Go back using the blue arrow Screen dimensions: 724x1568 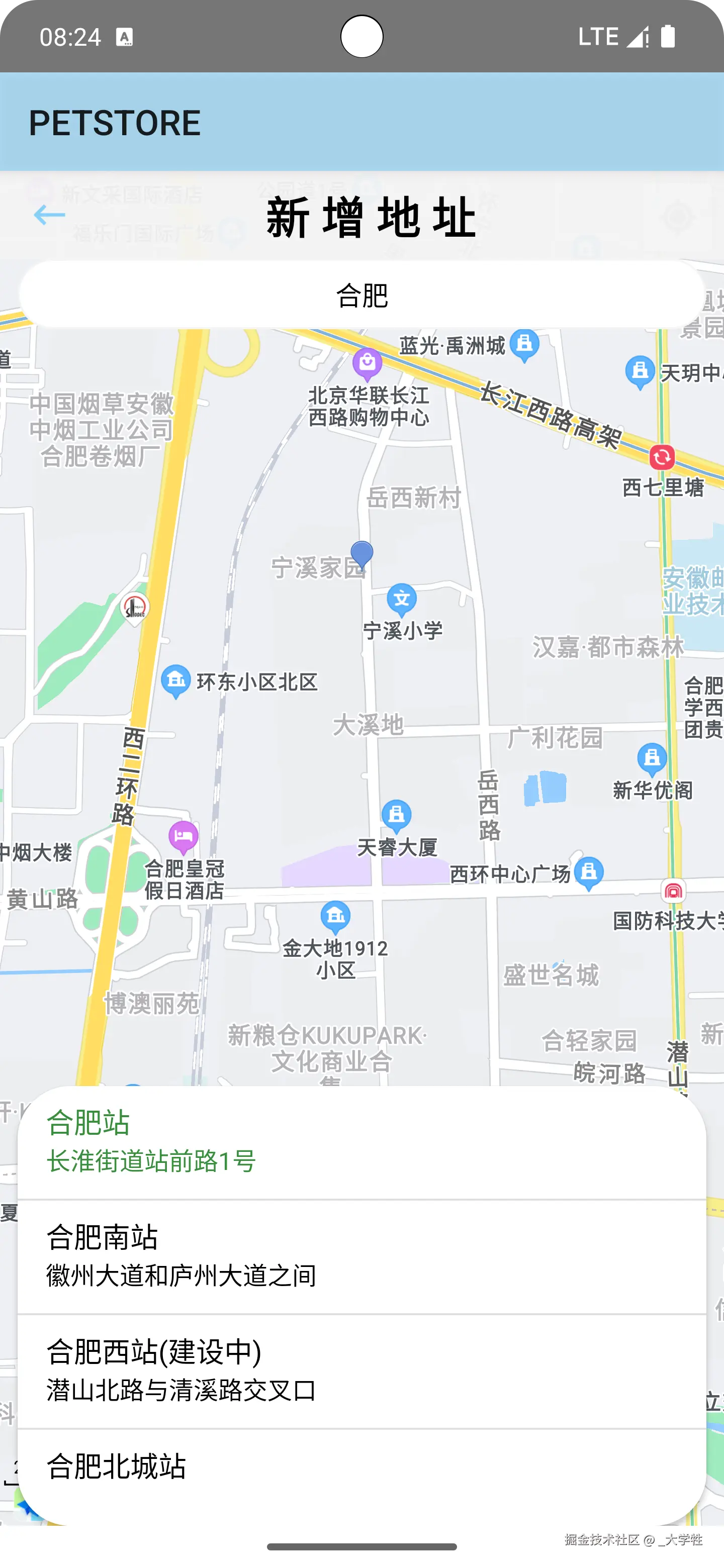coord(49,215)
